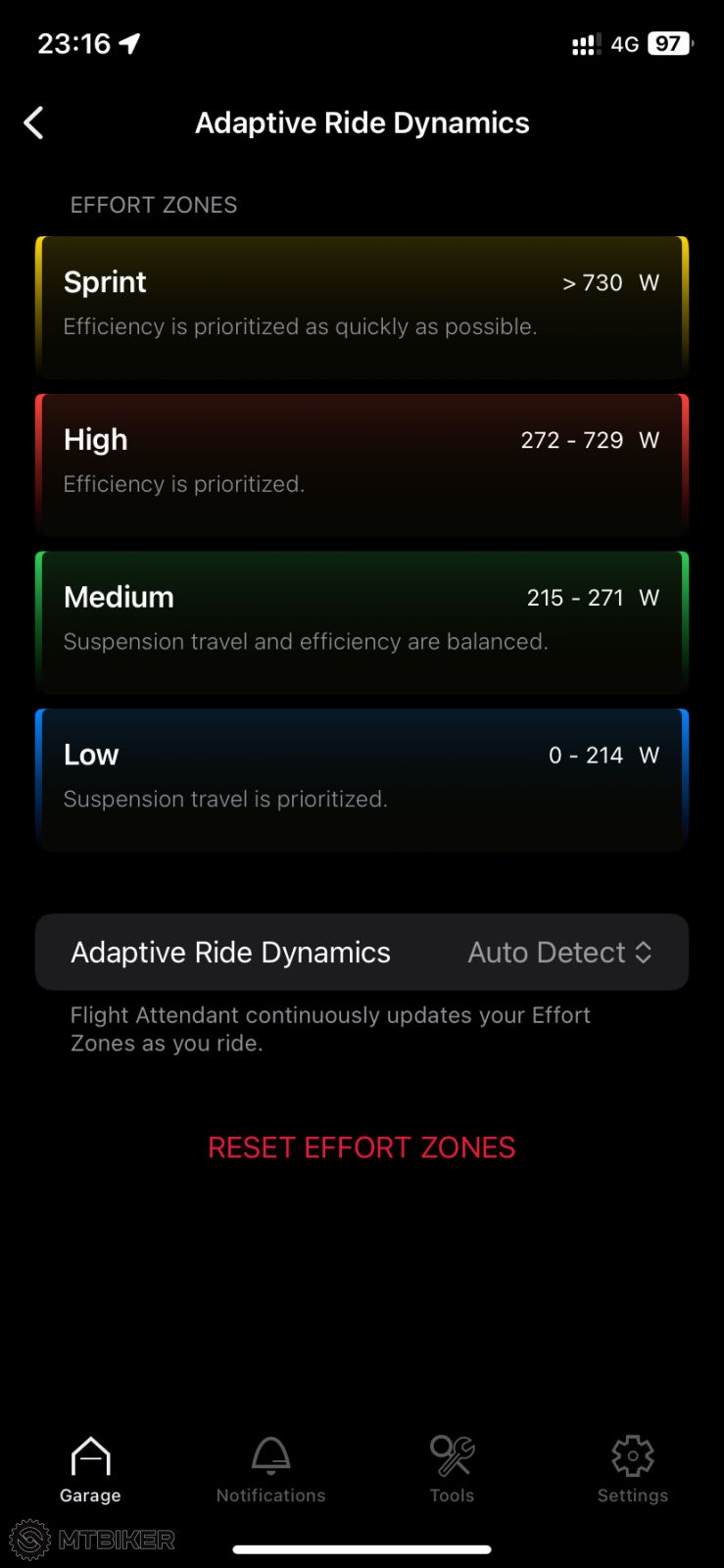The width and height of the screenshot is (724, 1568).
Task: Open the High effort zone card
Action: (362, 465)
